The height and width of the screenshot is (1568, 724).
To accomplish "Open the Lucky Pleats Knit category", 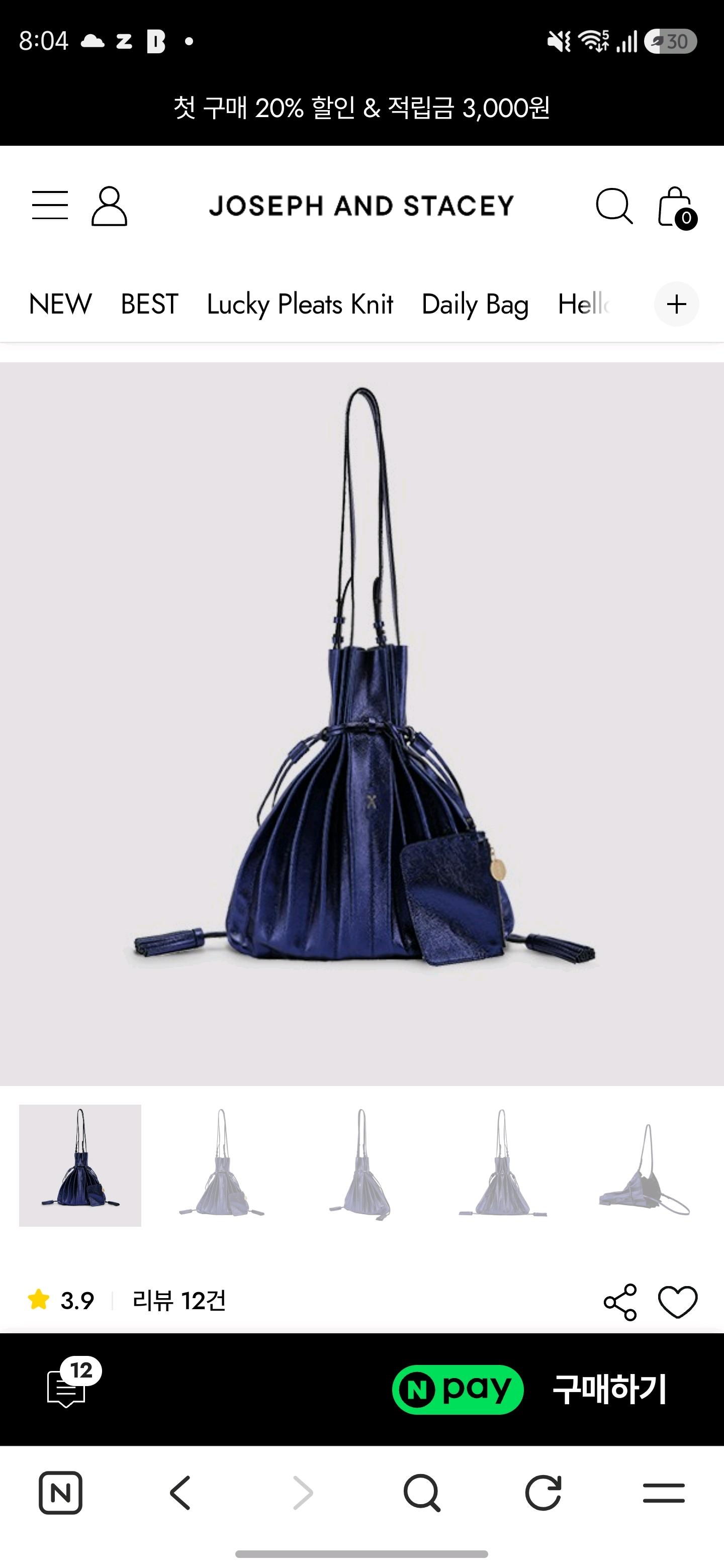I will (300, 305).
